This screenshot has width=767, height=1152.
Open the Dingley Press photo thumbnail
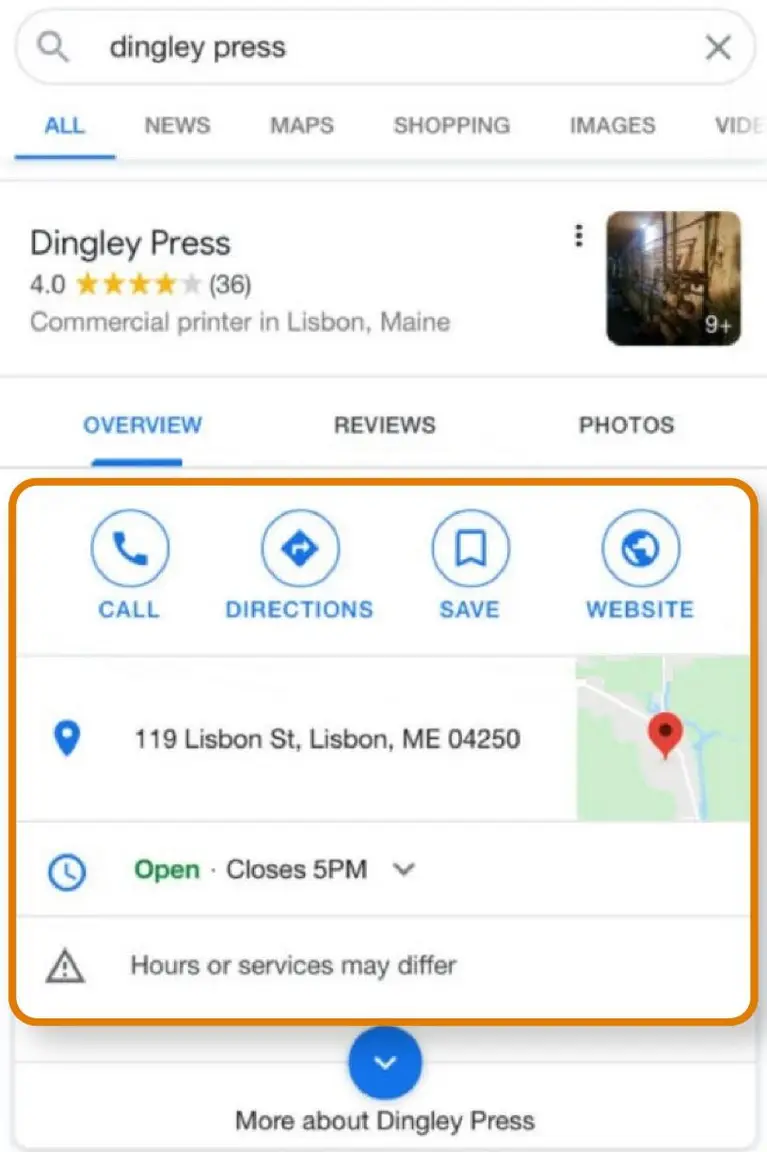click(673, 278)
